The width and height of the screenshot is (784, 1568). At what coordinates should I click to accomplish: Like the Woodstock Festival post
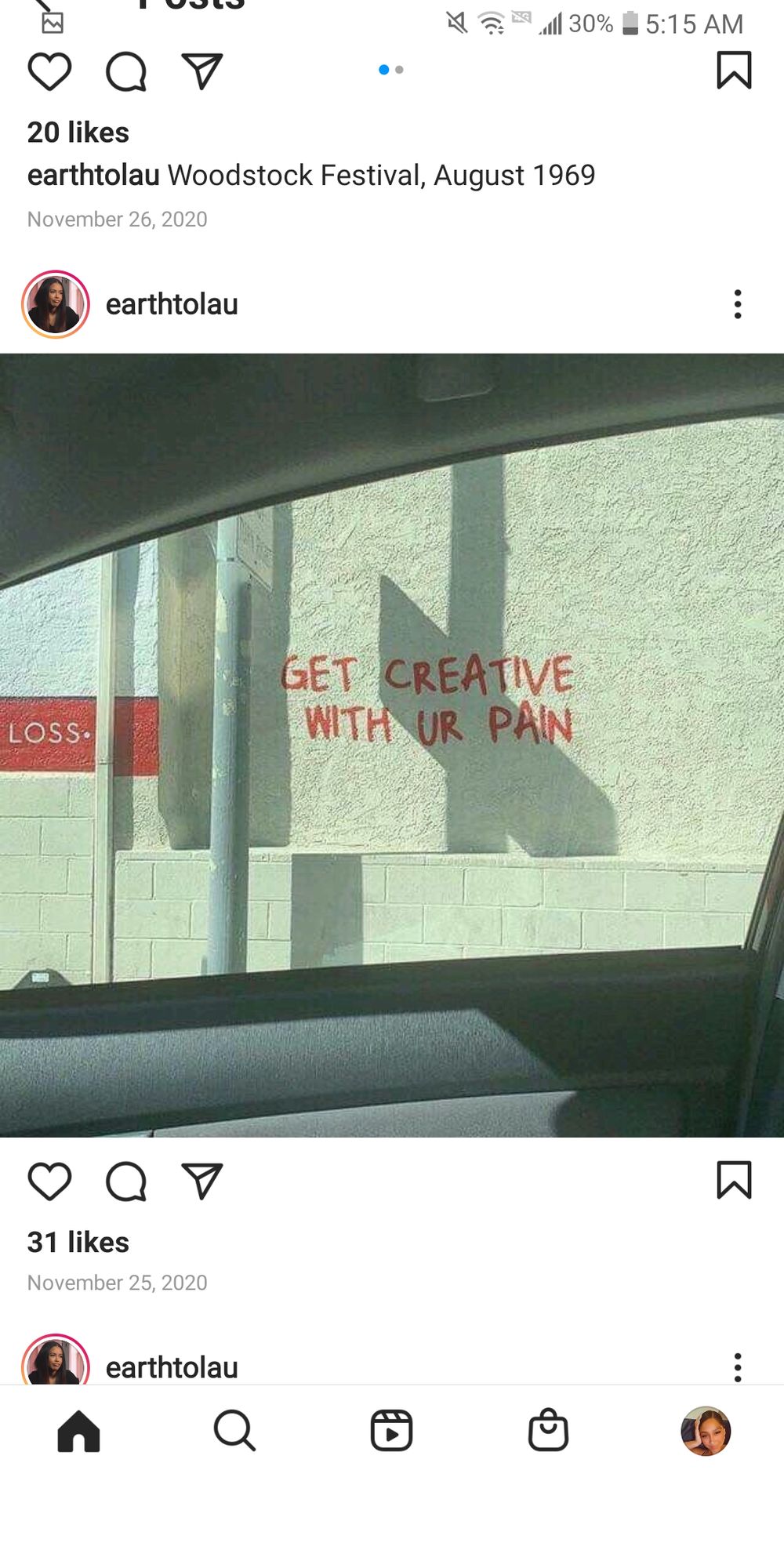coord(49,71)
